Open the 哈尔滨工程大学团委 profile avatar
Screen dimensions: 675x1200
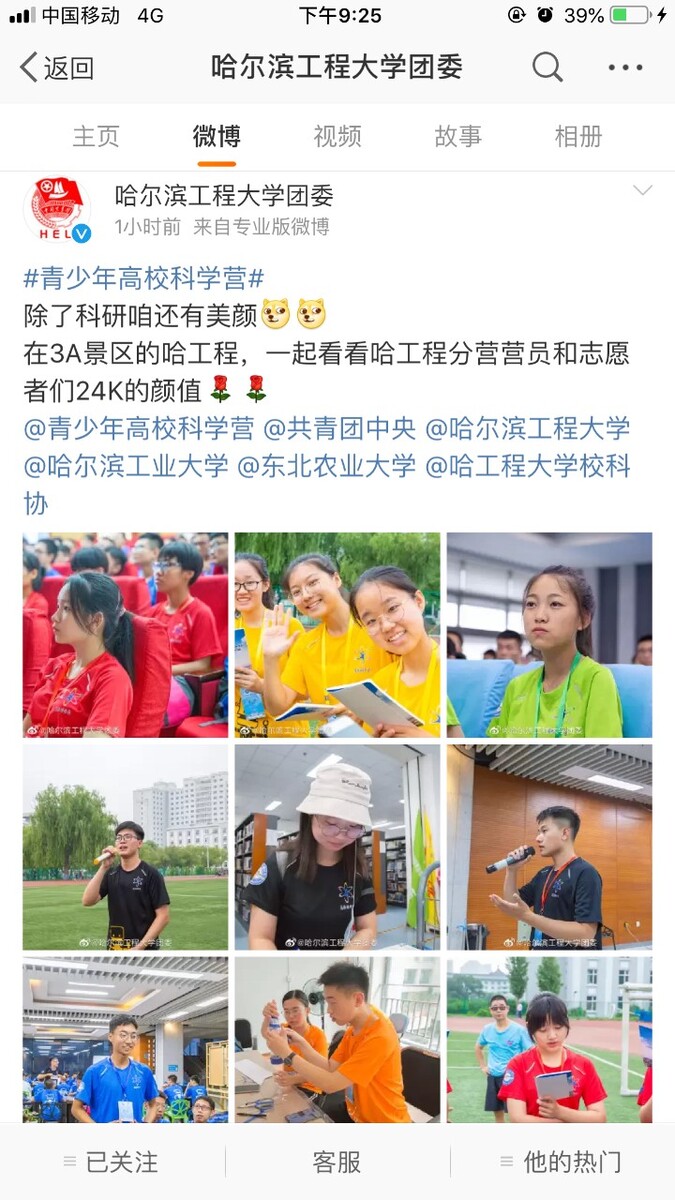57,209
